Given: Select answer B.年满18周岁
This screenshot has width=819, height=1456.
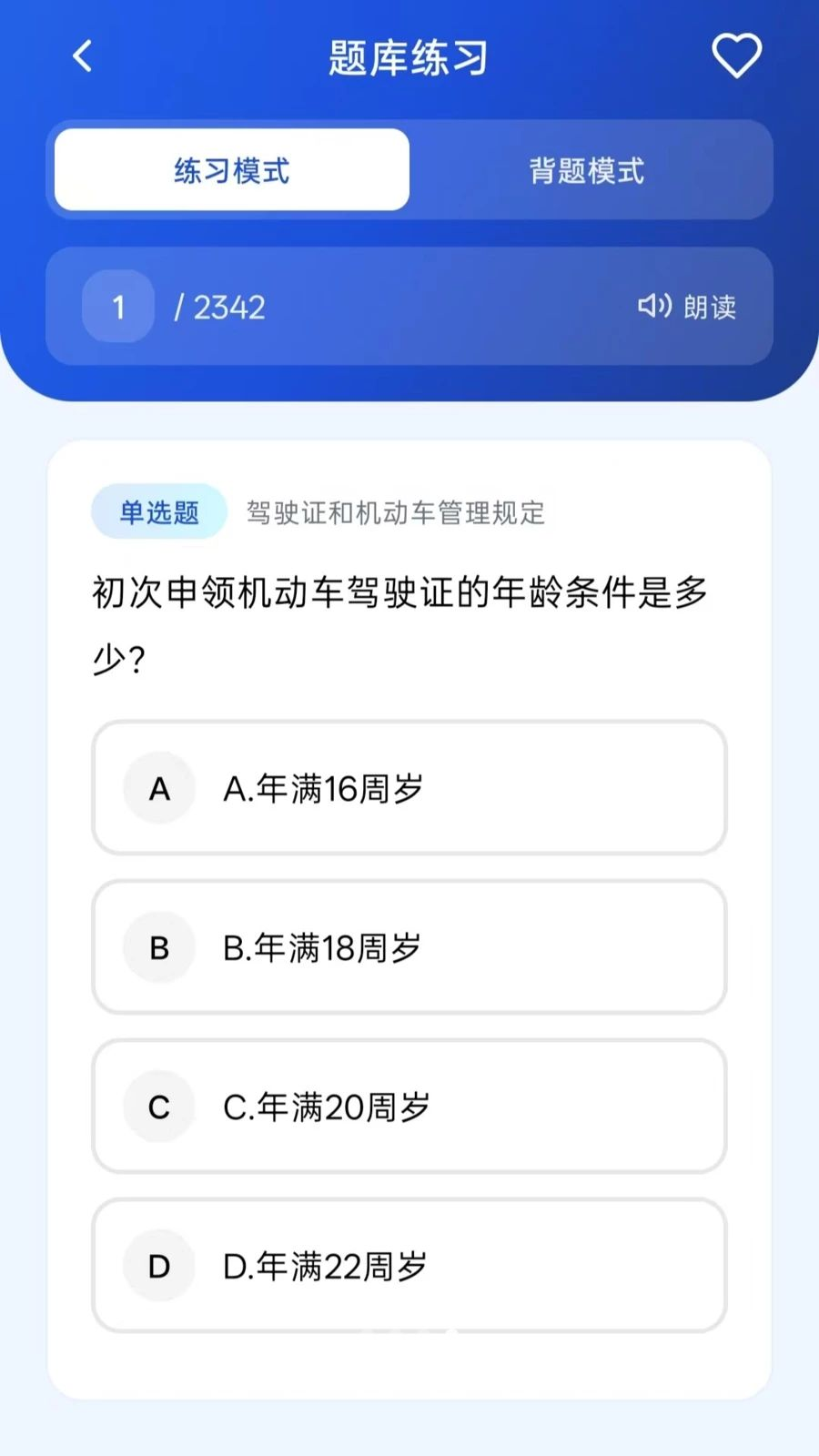Looking at the screenshot, I should click(x=409, y=947).
